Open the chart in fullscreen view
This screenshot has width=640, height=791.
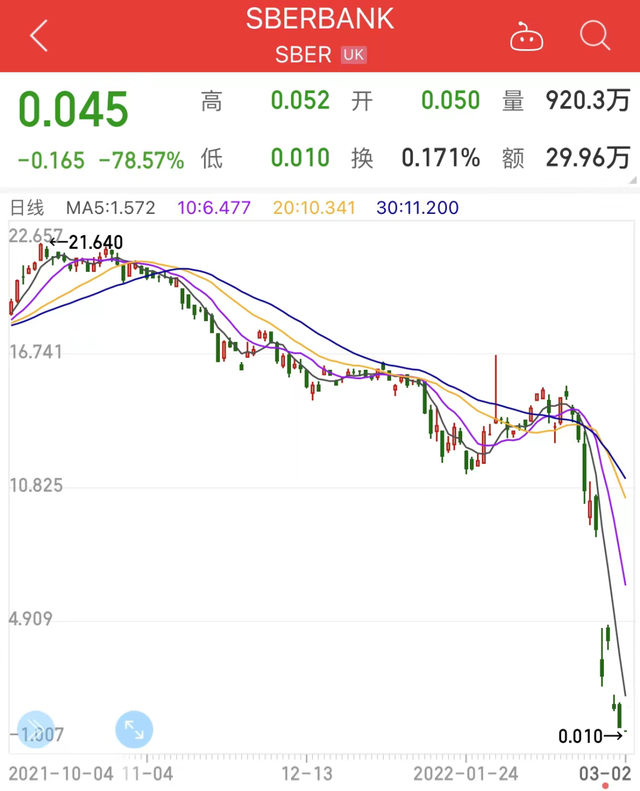point(134,730)
